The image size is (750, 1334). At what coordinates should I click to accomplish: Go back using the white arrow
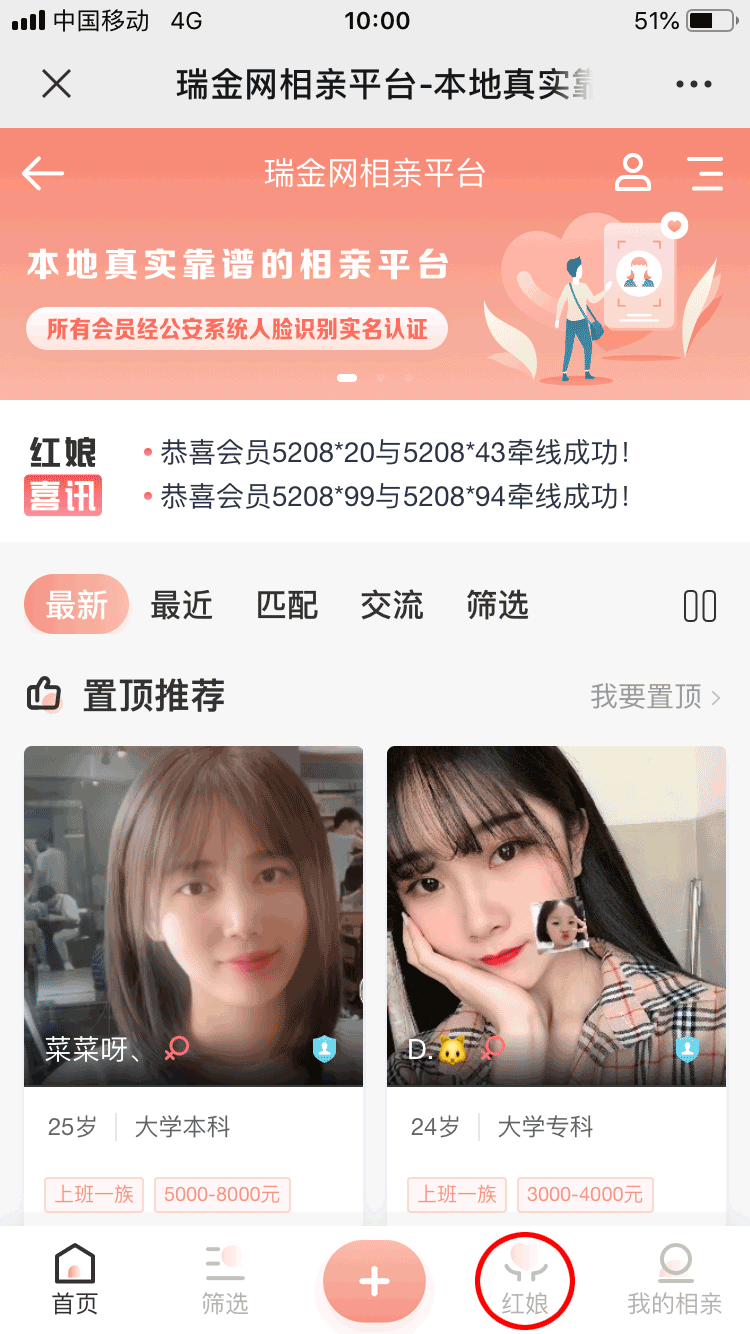click(43, 173)
